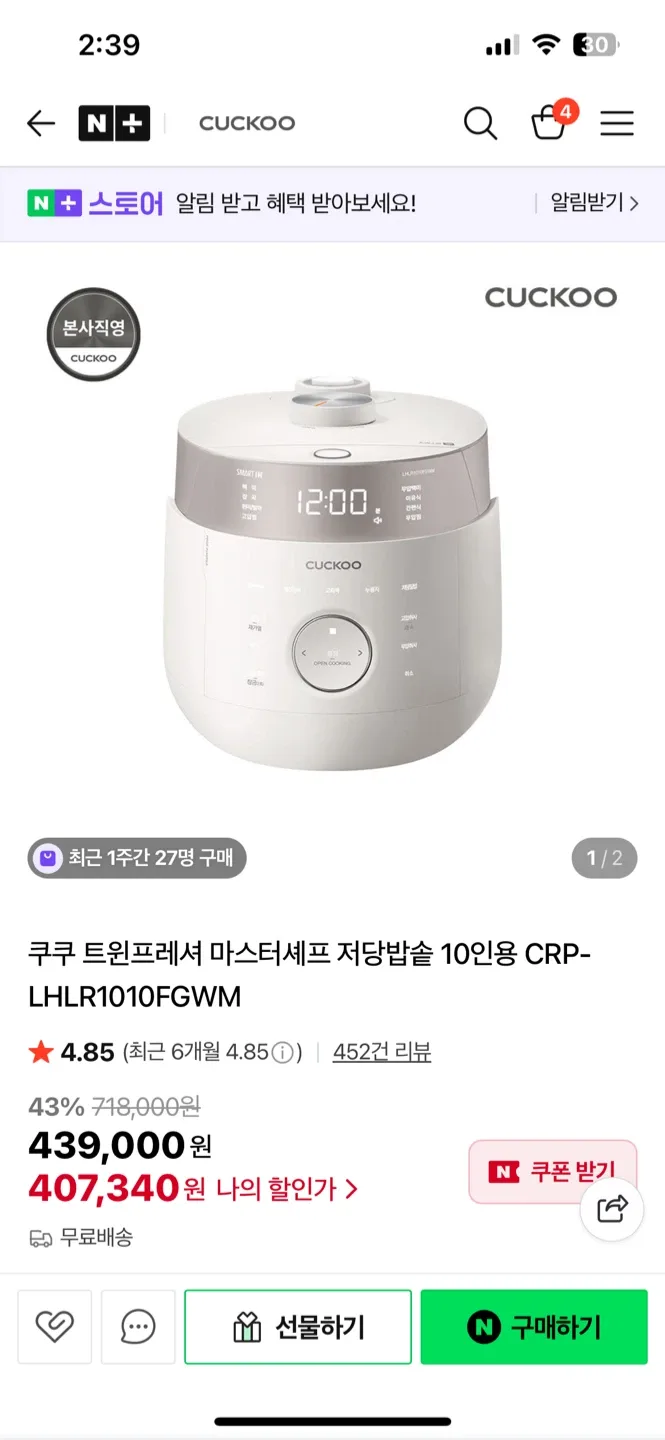The width and height of the screenshot is (665, 1440).
Task: Tap 알림받기 to get store notifications
Action: 594,203
